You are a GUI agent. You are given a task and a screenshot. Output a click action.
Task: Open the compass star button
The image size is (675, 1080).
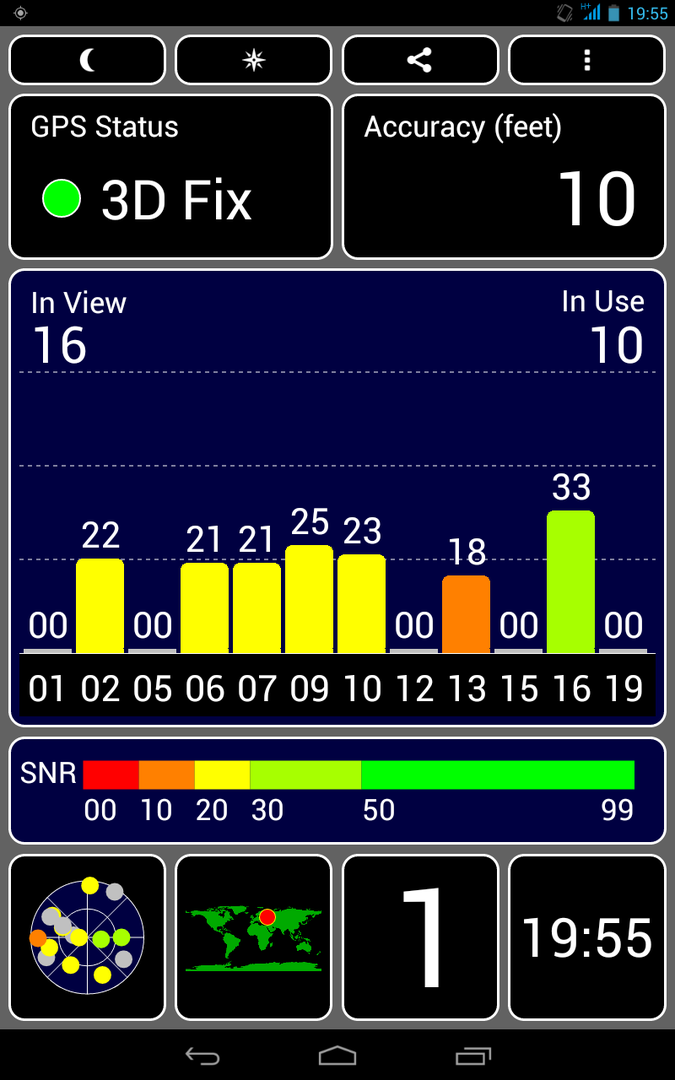[x=253, y=60]
